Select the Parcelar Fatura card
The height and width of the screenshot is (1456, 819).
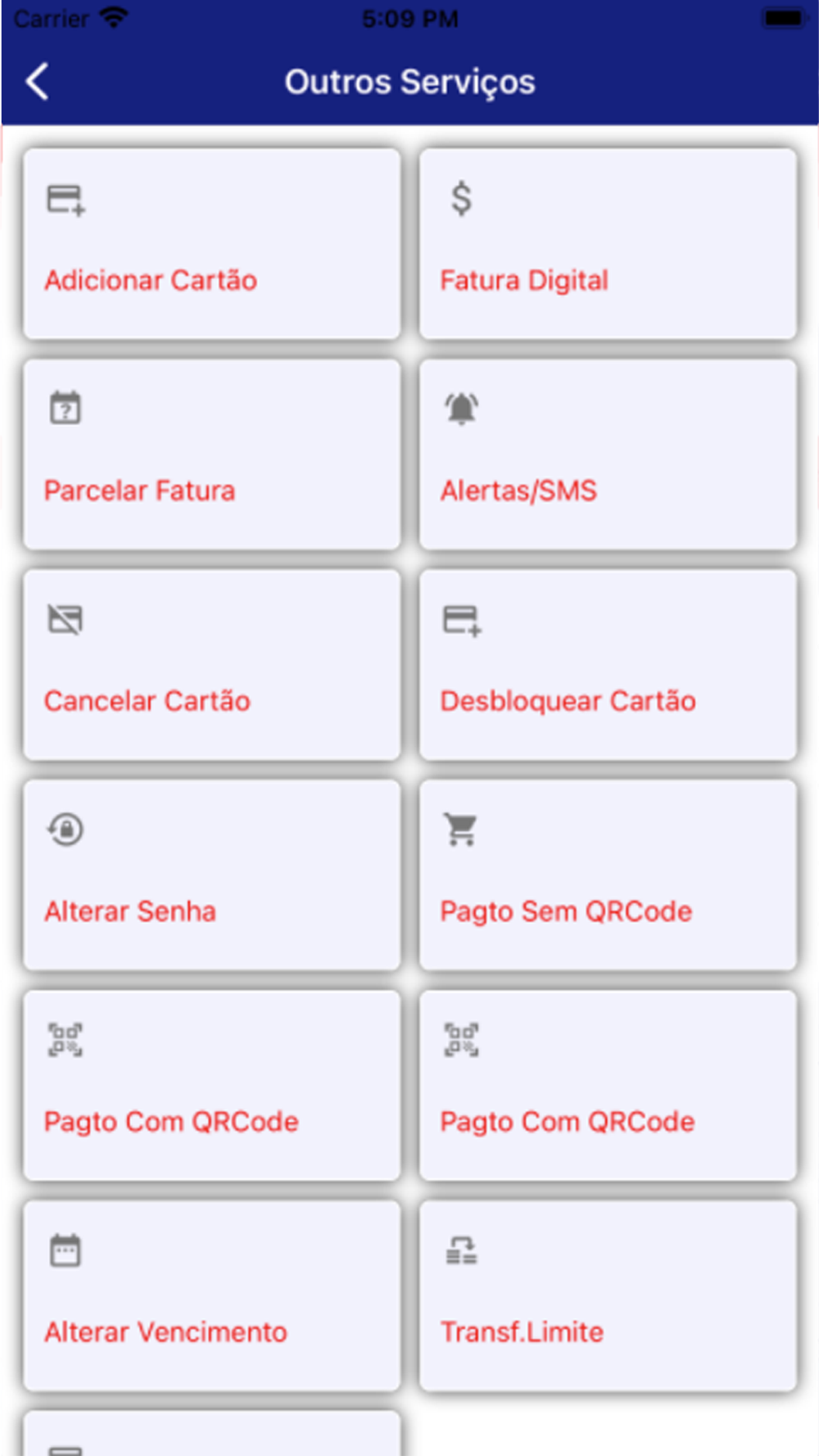click(x=212, y=454)
